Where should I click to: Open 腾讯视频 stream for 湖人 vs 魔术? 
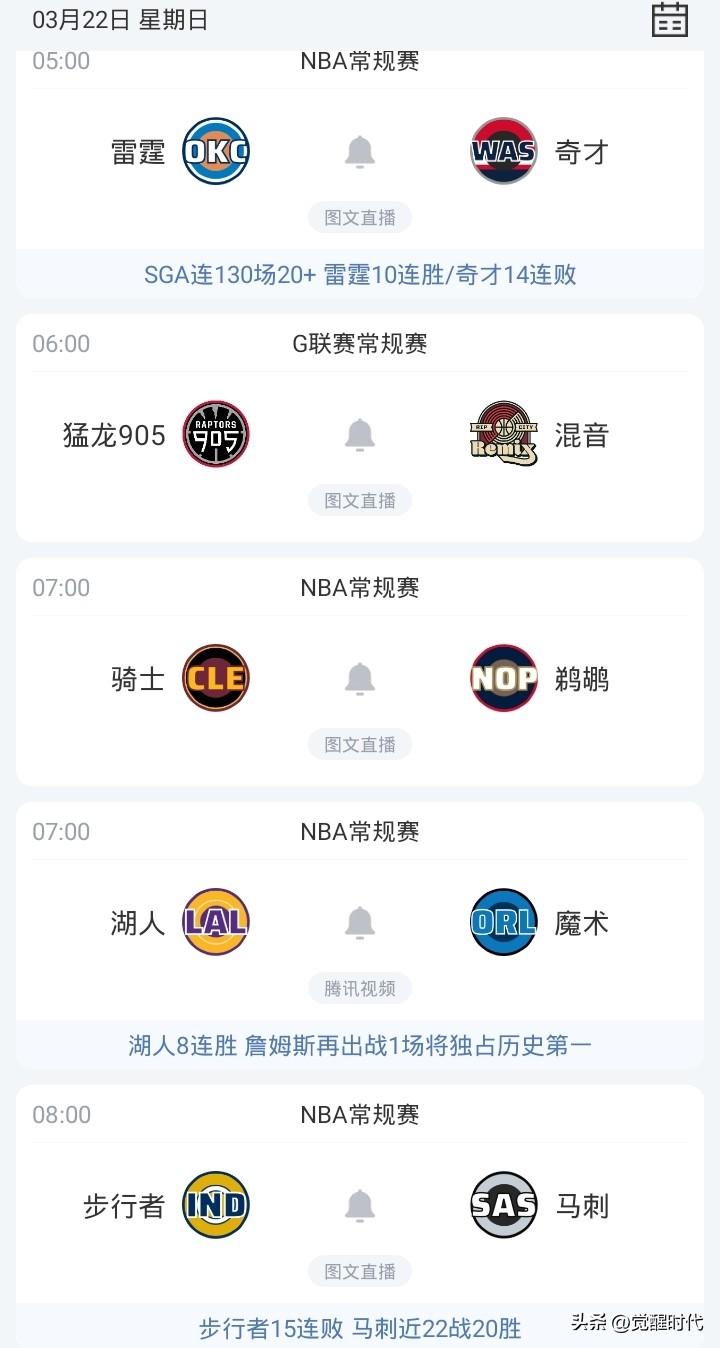360,988
